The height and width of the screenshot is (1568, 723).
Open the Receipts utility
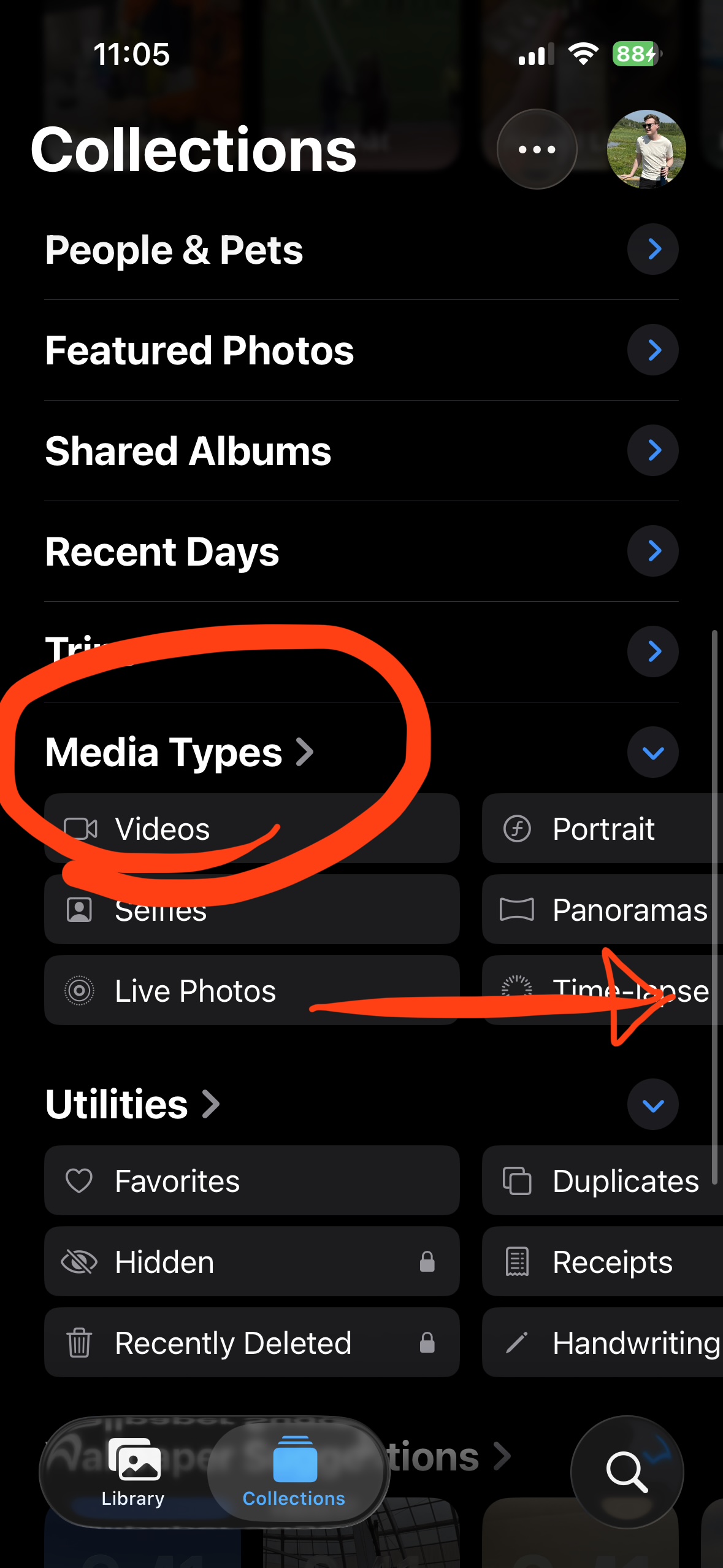click(x=602, y=1262)
